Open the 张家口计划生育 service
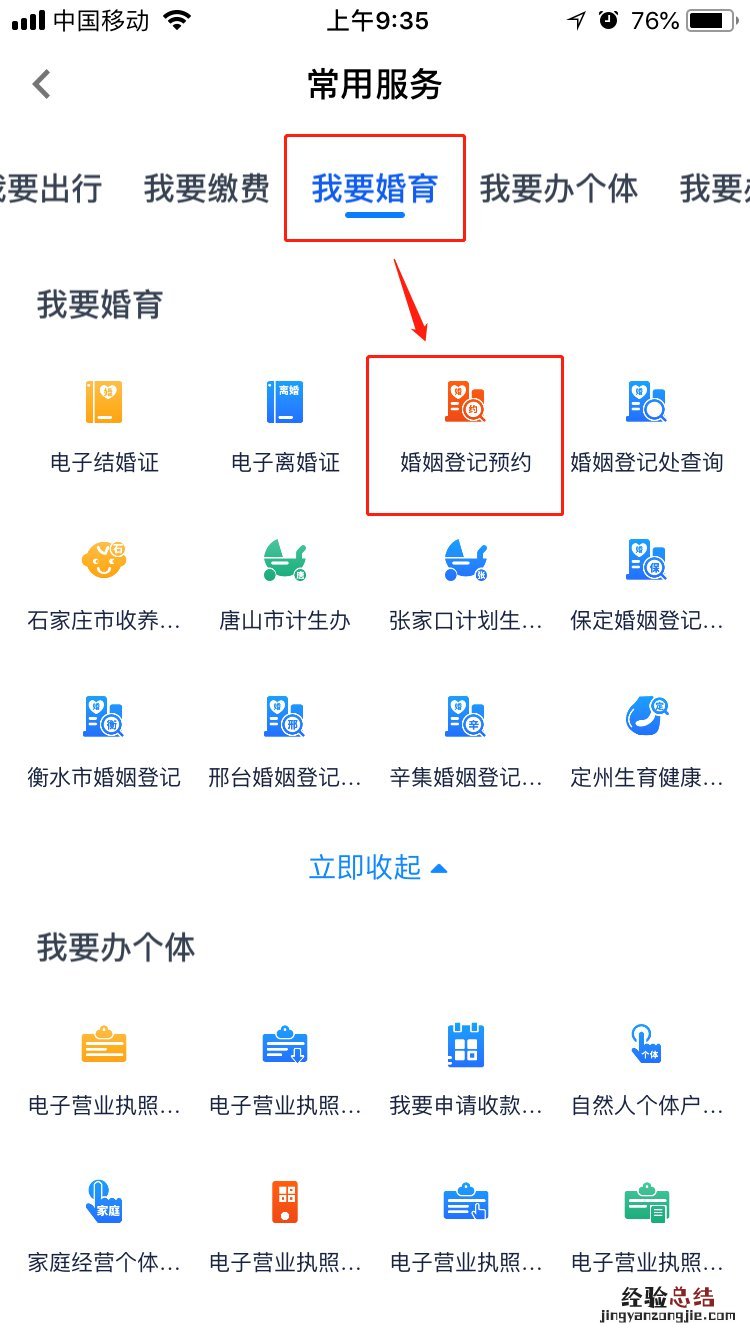 (x=465, y=583)
